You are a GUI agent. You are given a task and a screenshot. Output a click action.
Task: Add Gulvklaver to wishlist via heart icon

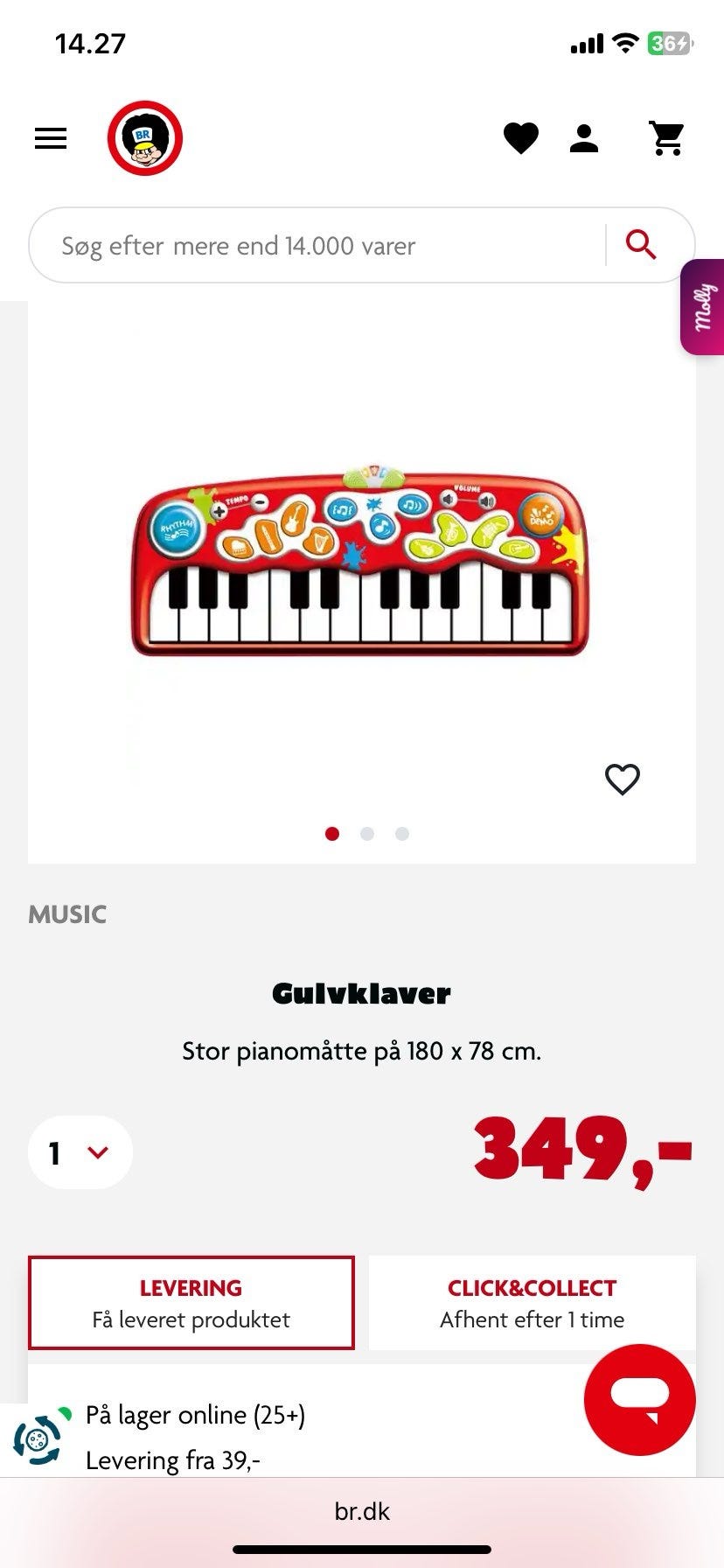tap(623, 779)
